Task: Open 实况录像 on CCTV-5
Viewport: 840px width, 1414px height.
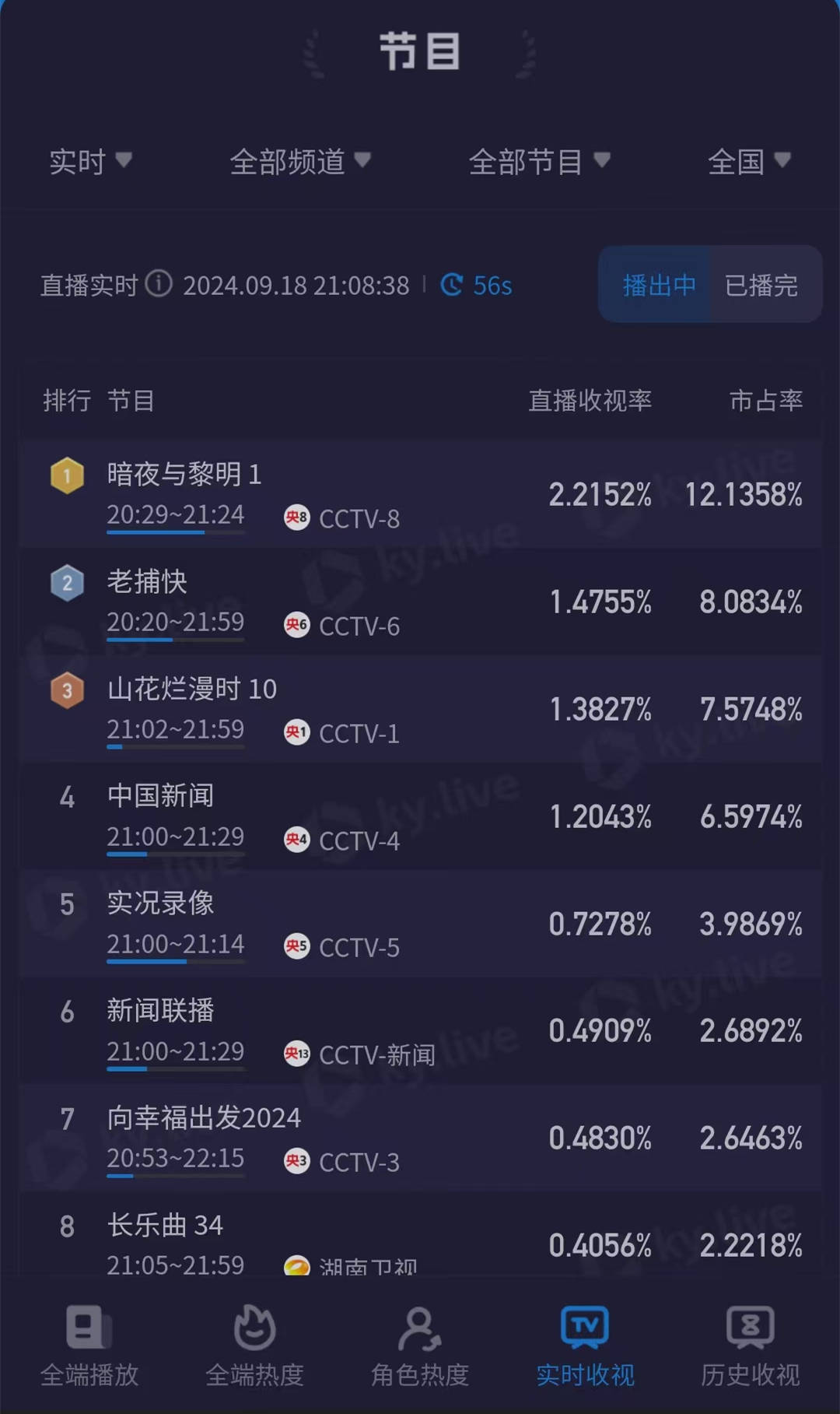Action: point(420,924)
